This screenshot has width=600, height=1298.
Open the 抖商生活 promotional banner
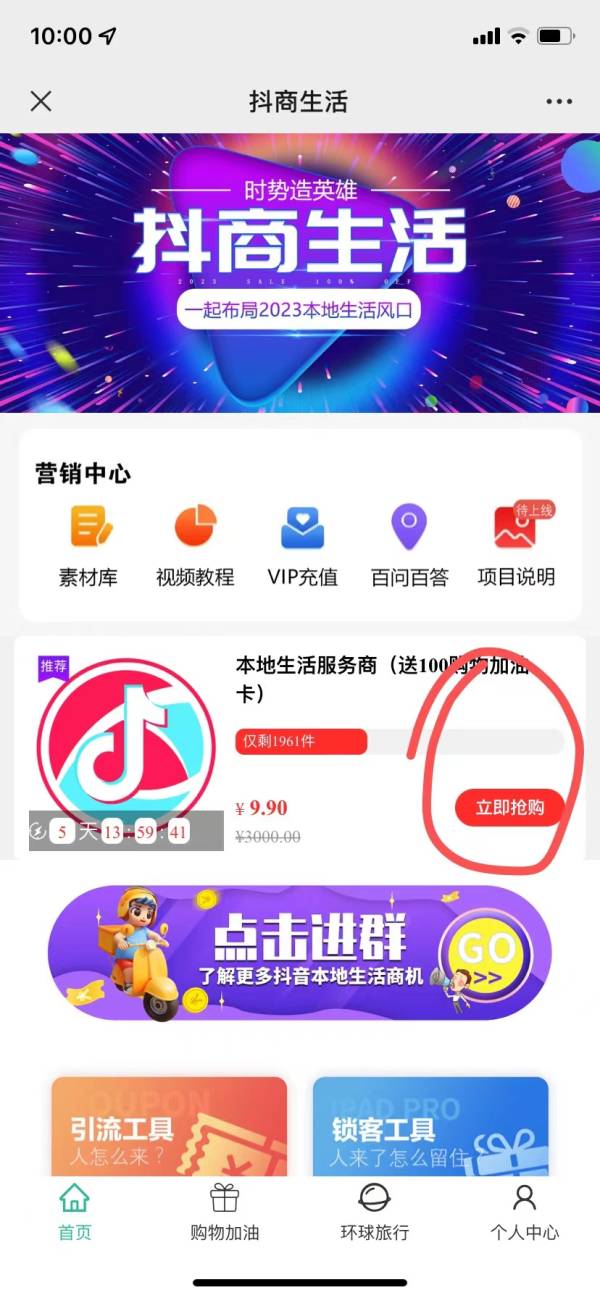[x=300, y=272]
